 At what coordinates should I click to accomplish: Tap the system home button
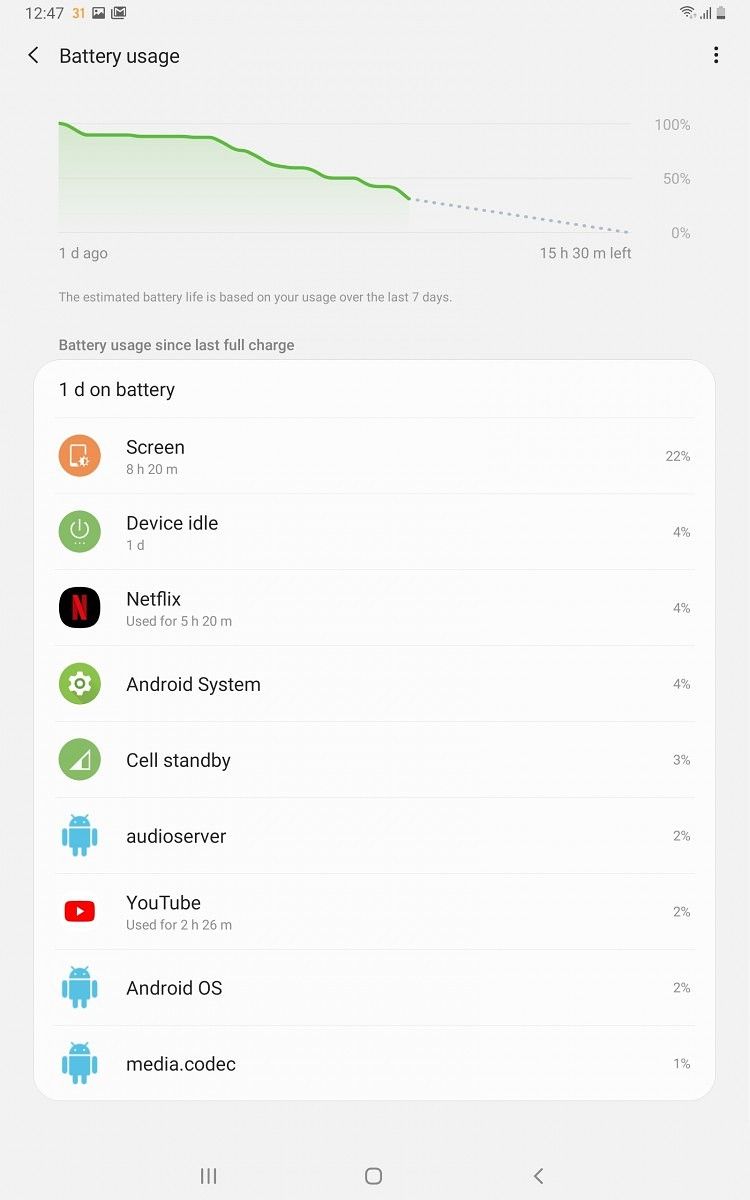[373, 1176]
